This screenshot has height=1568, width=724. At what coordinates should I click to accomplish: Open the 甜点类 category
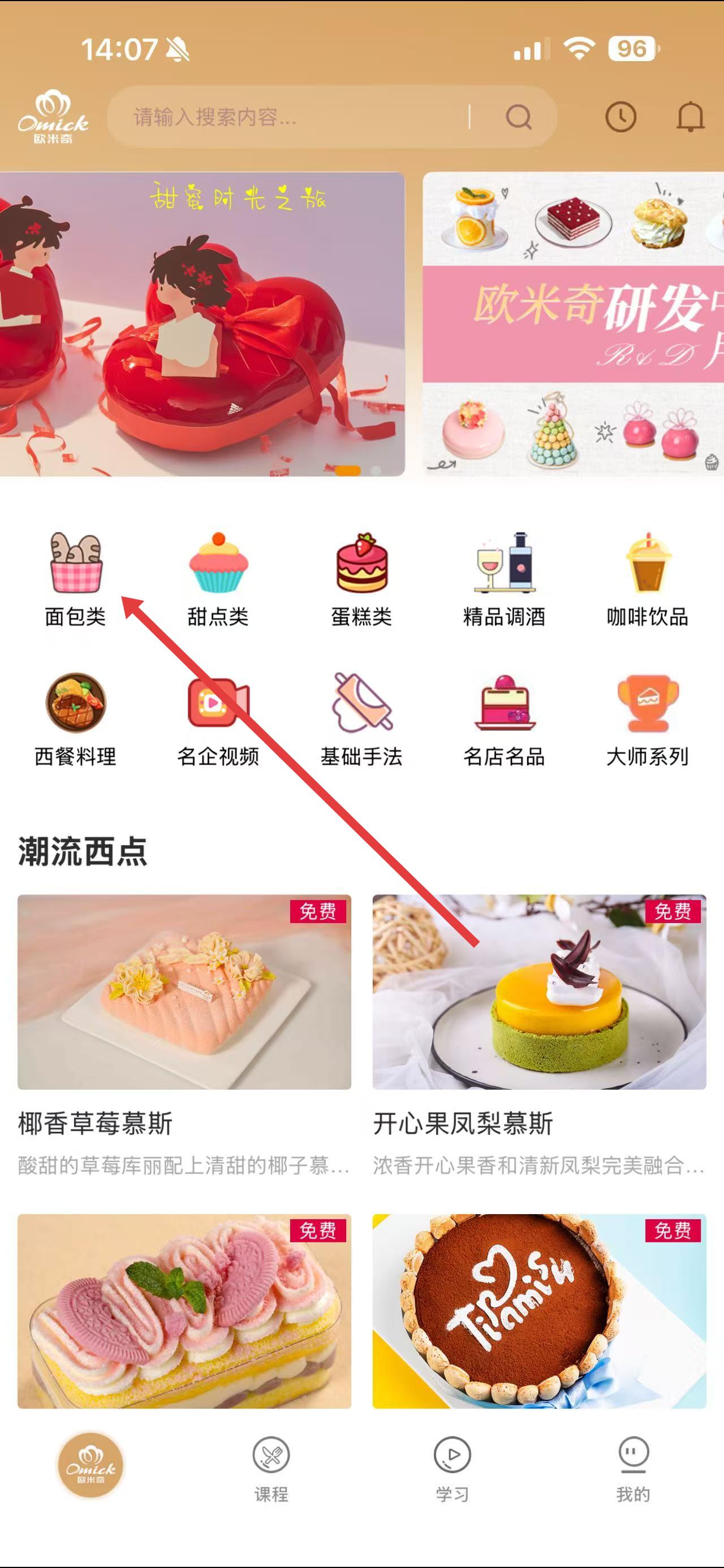point(218,579)
